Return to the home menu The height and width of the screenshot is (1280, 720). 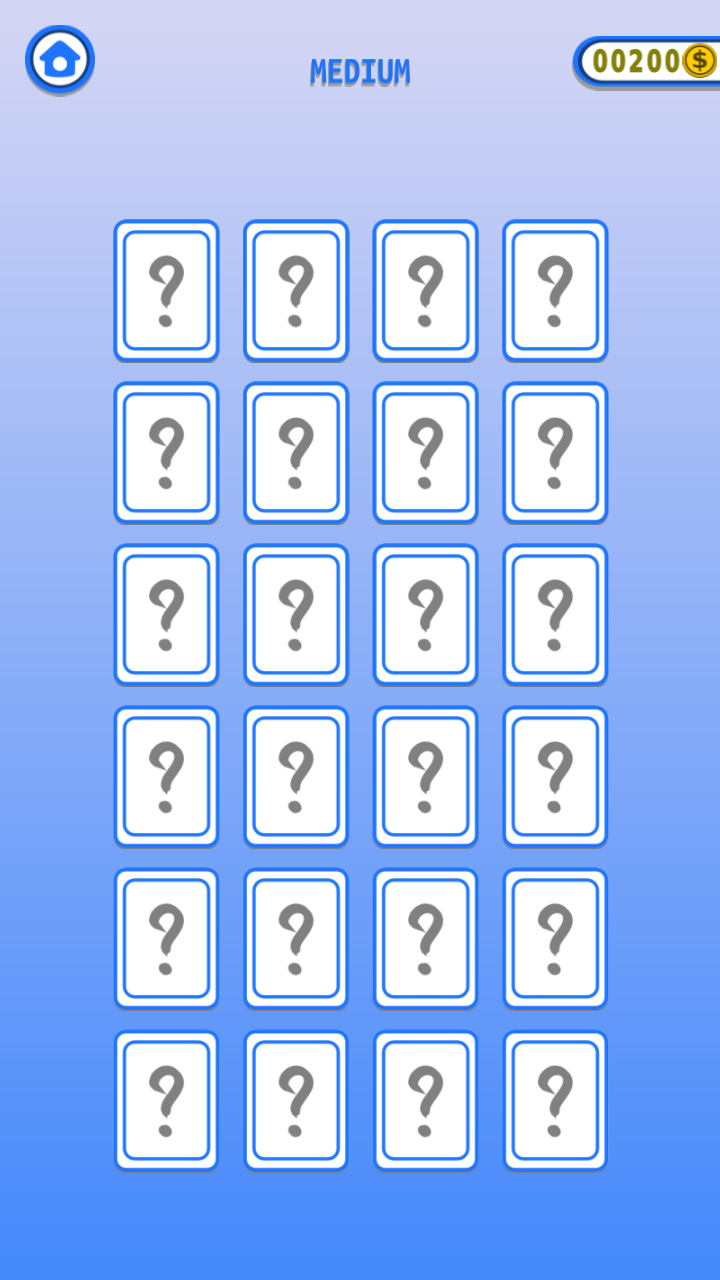tap(60, 60)
